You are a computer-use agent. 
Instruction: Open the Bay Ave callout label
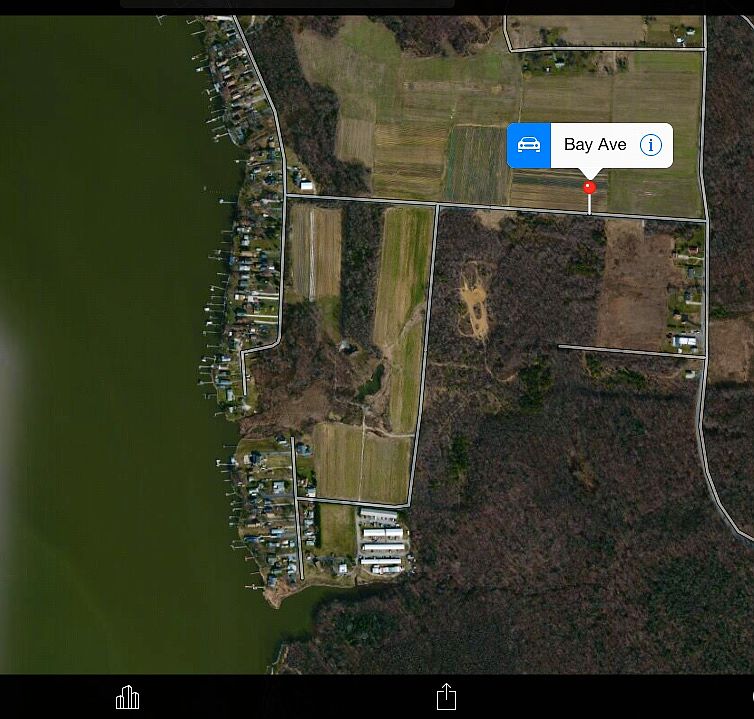[595, 145]
